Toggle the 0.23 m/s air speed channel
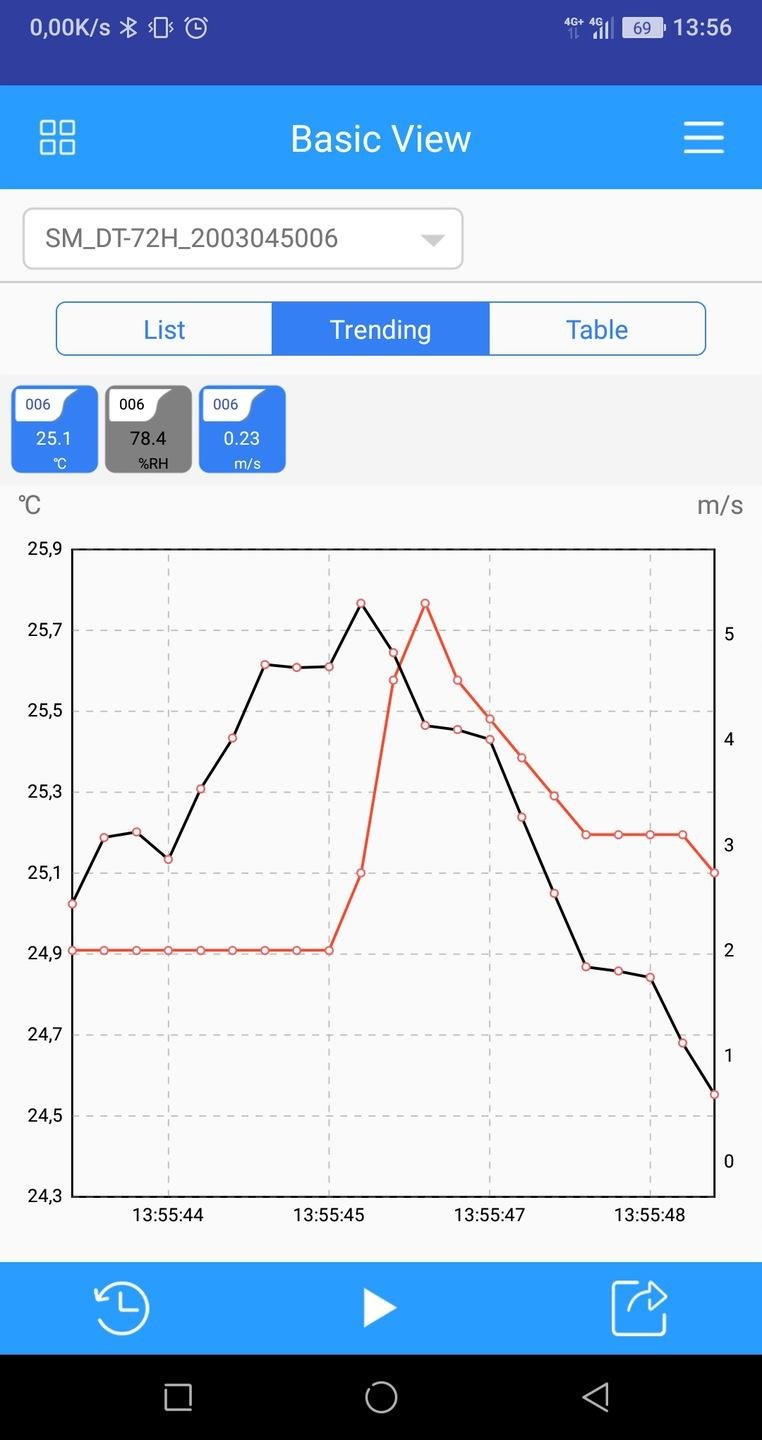Viewport: 762px width, 1440px height. click(242, 429)
